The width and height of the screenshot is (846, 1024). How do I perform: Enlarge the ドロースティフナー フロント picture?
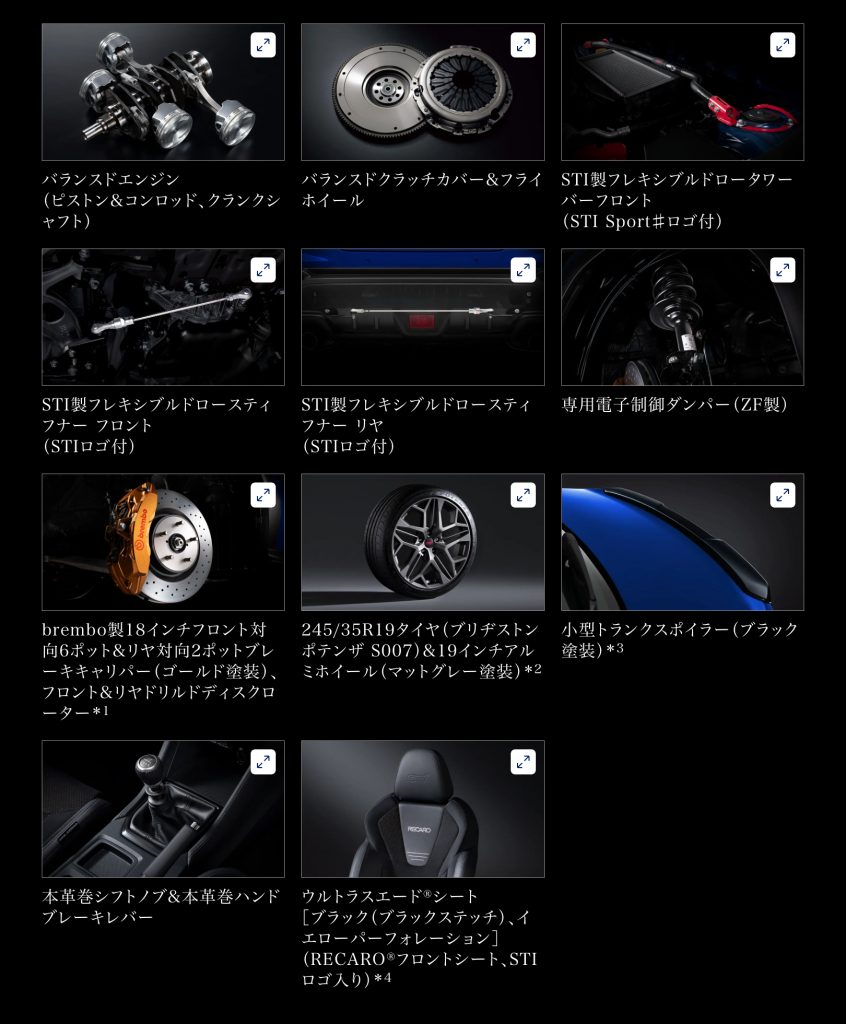263,270
